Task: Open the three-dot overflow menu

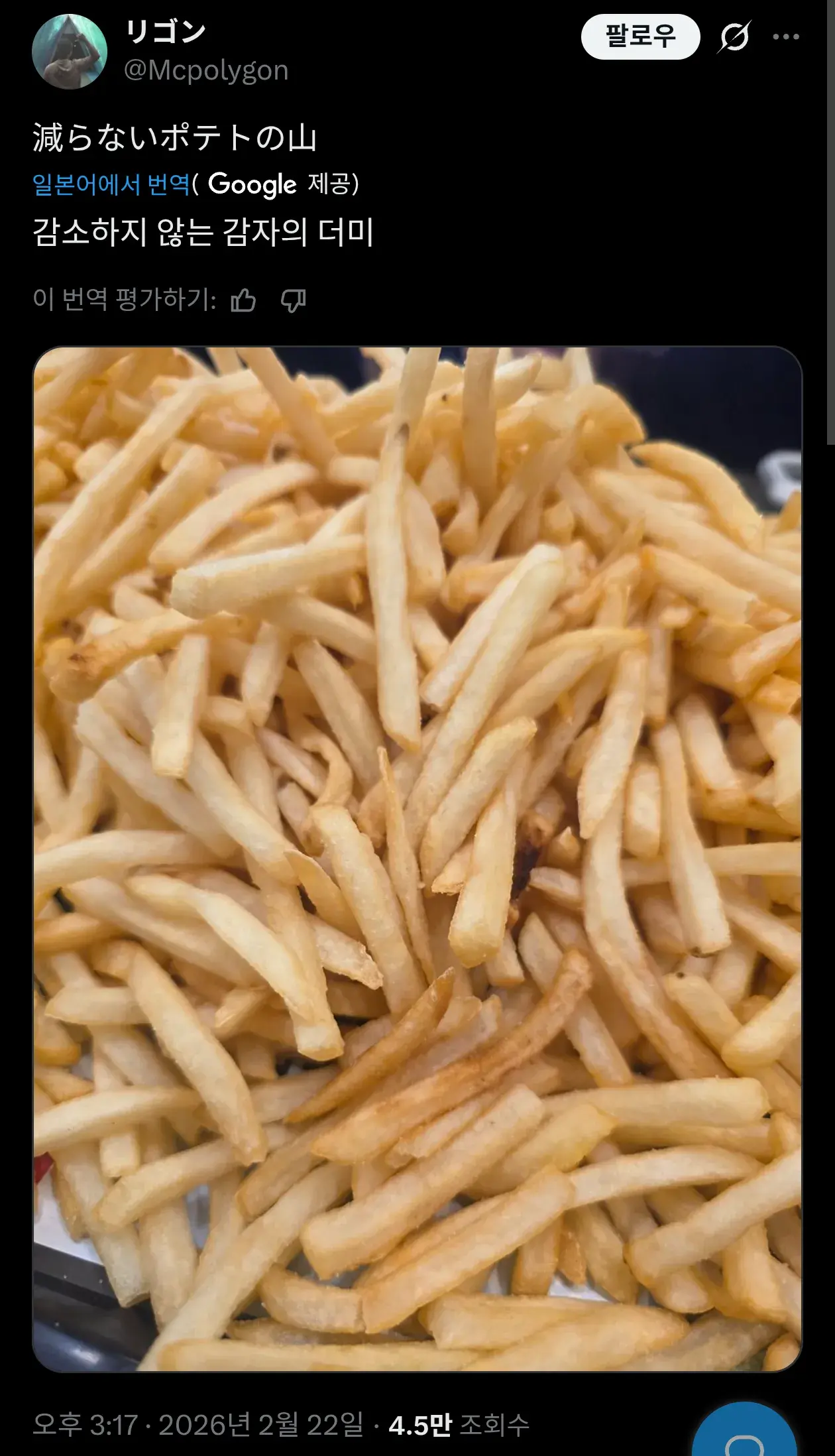Action: 786,36
